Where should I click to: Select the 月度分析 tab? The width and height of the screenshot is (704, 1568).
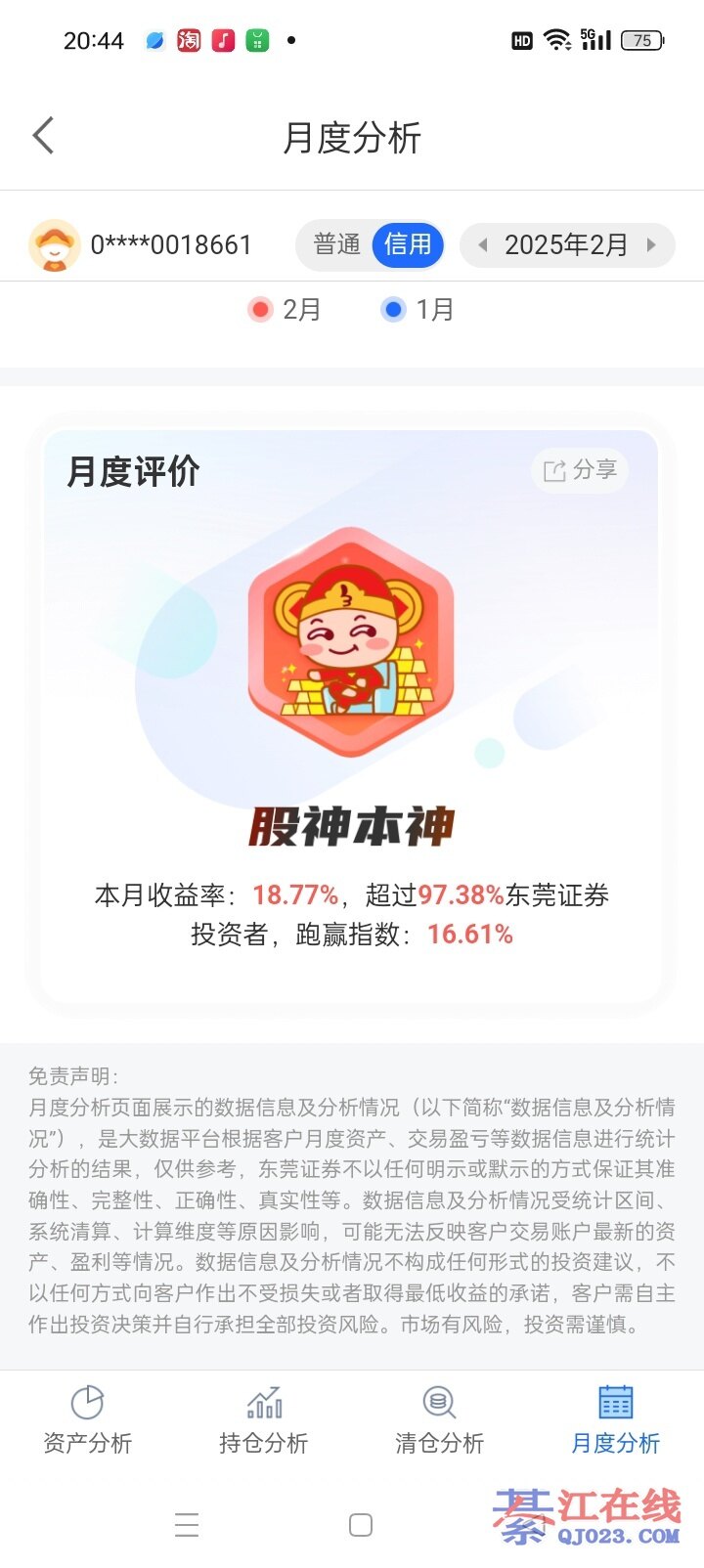click(615, 1419)
